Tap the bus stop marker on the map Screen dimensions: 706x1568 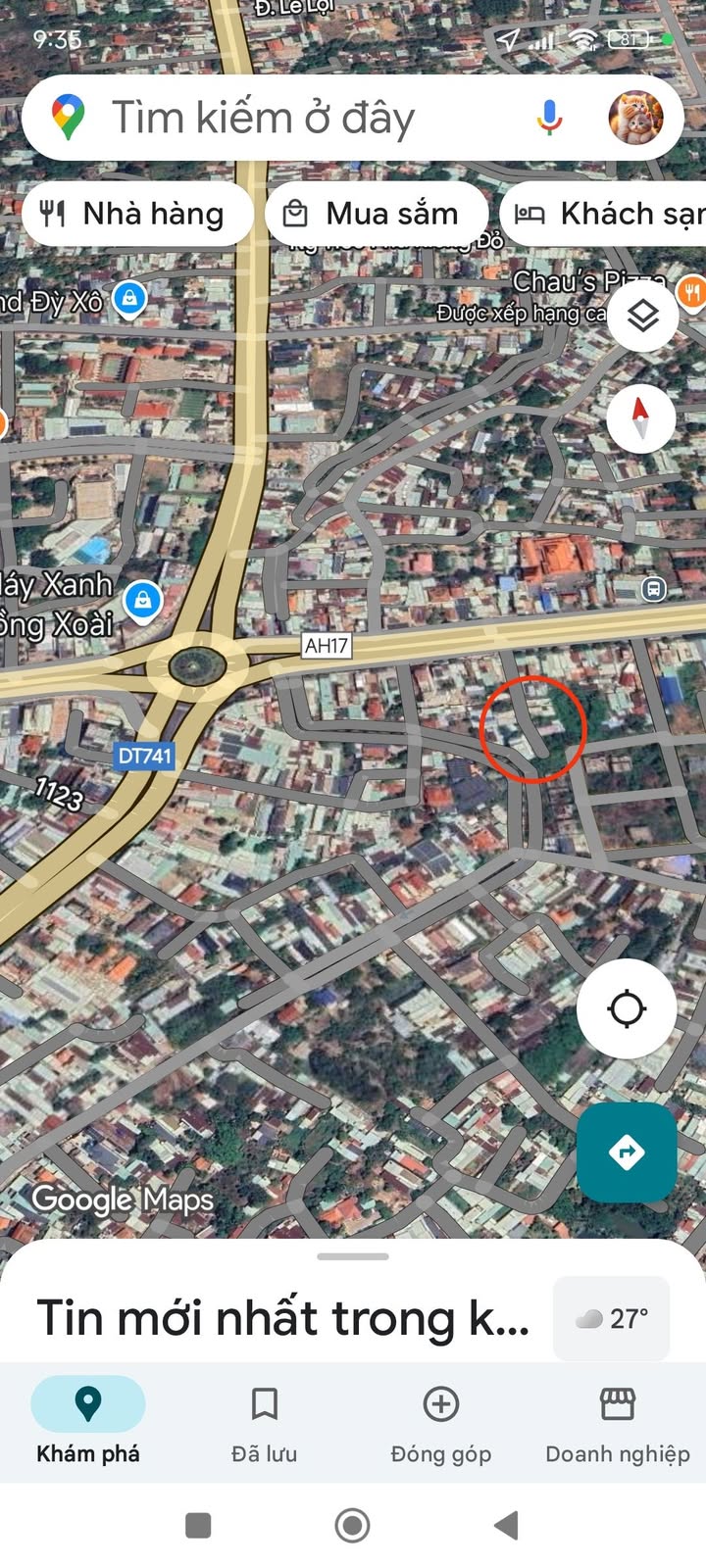653,589
